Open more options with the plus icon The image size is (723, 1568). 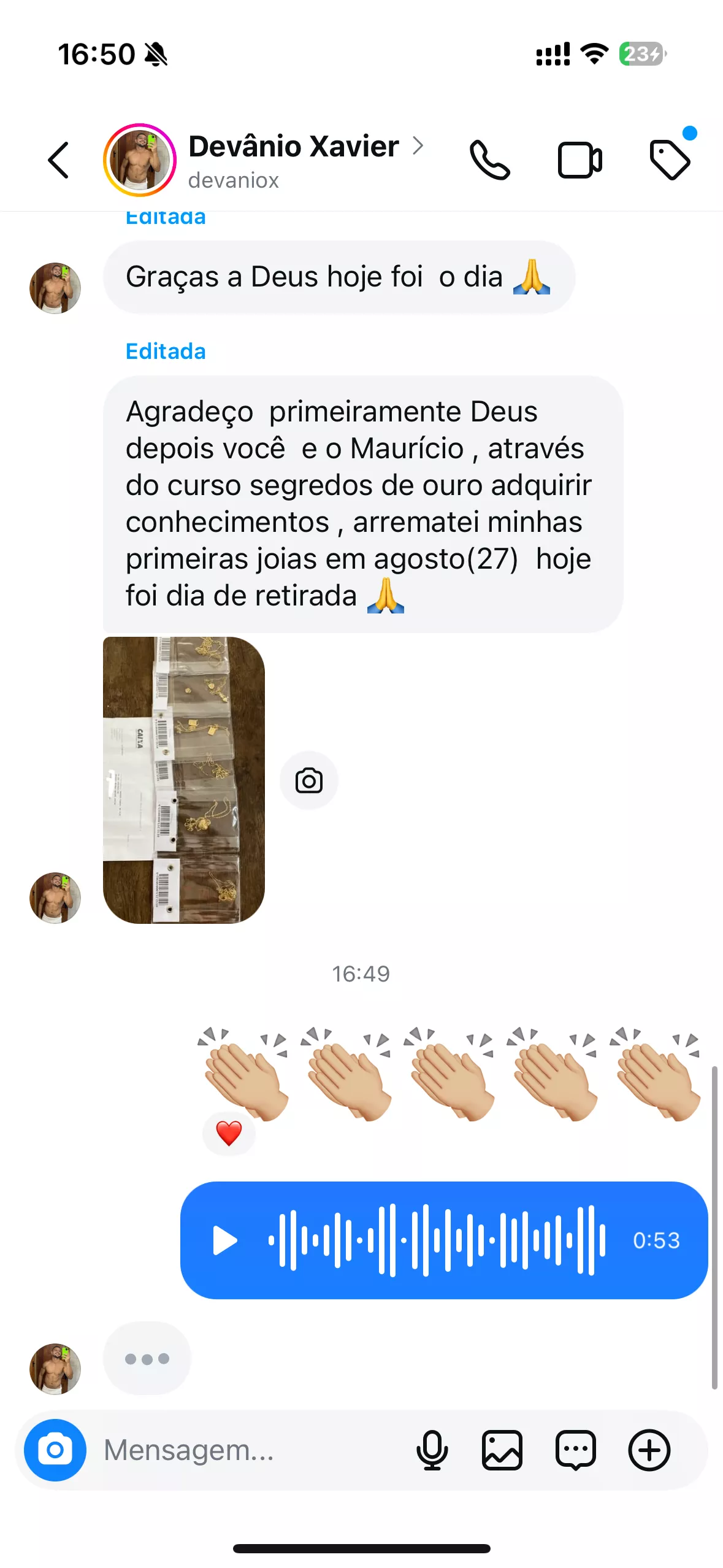[x=649, y=1450]
